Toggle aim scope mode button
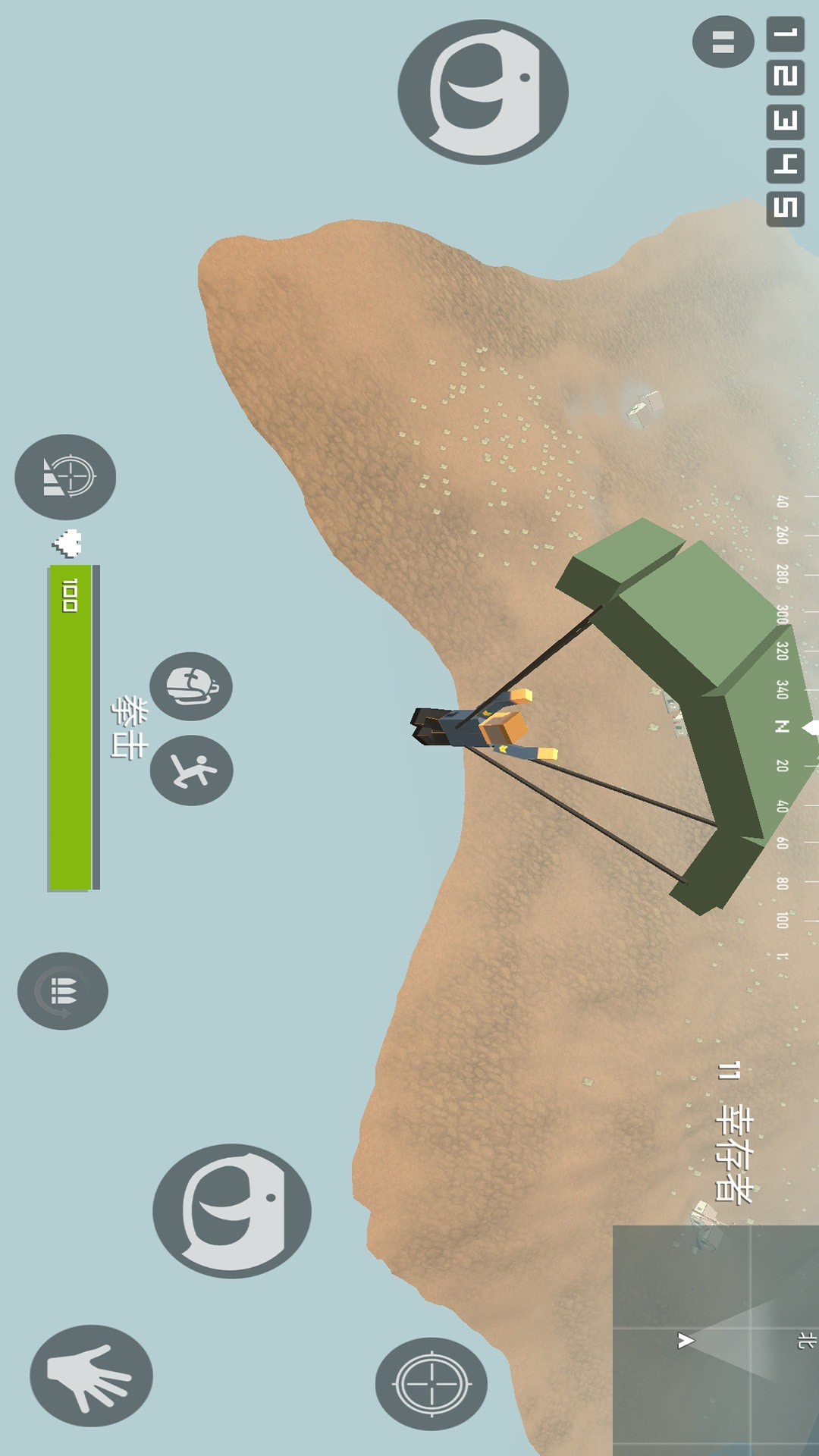Viewport: 819px width, 1456px height. (65, 476)
